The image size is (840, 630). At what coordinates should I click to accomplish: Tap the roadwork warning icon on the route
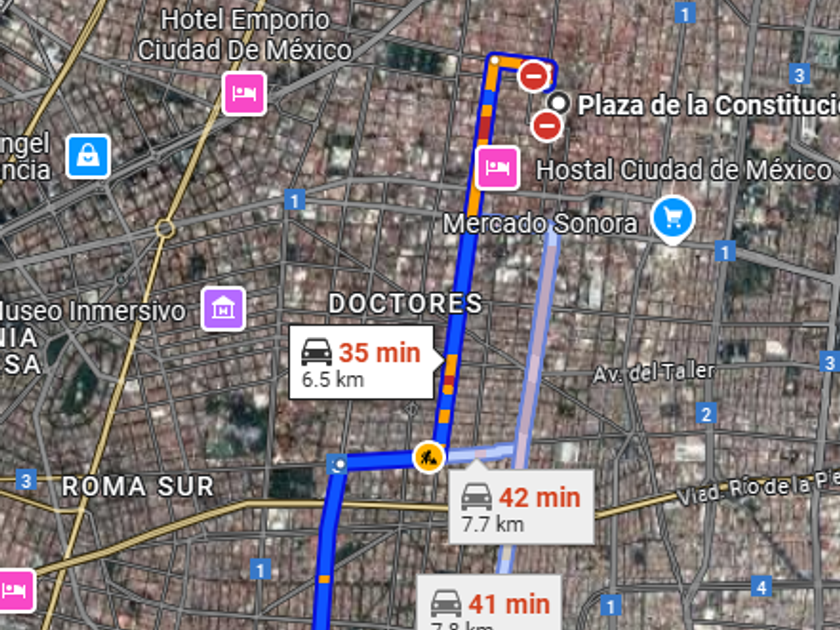click(429, 458)
